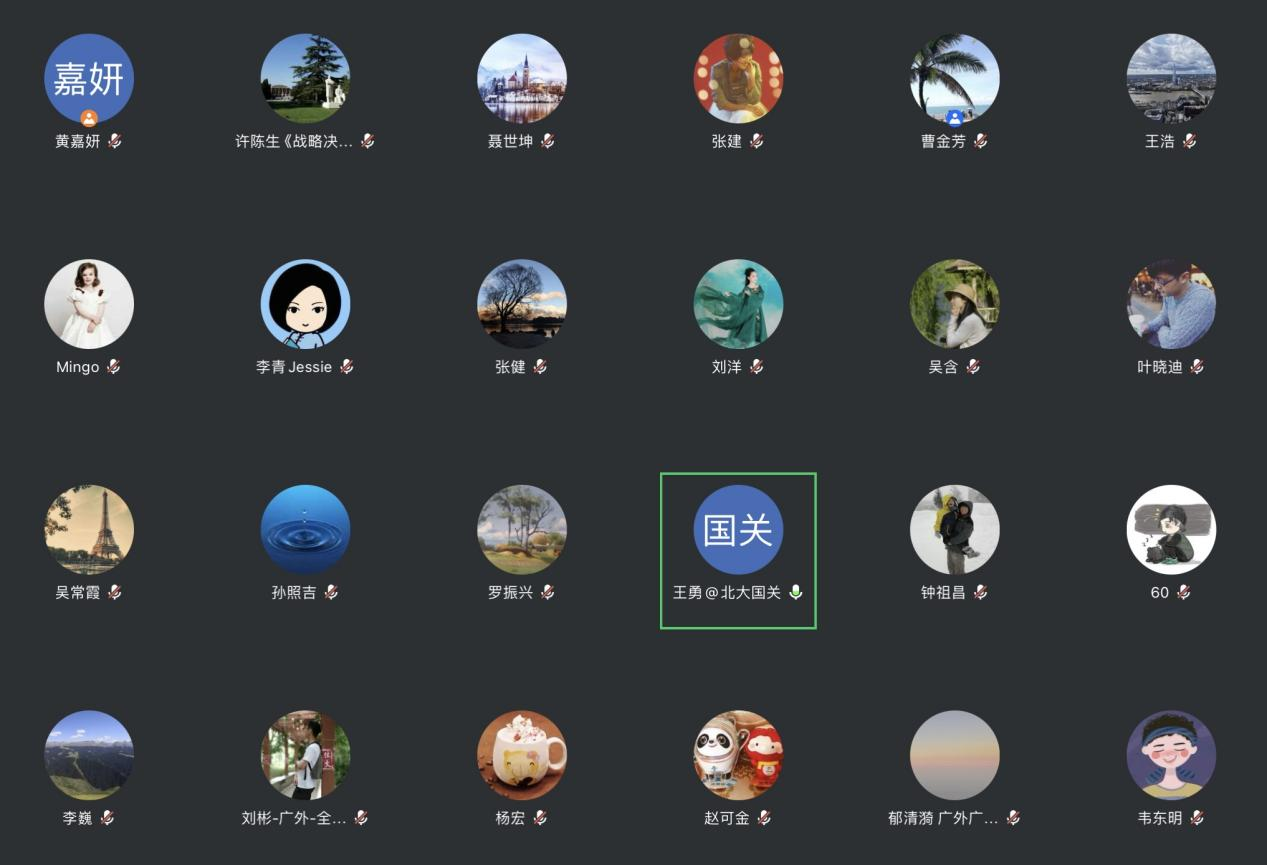The image size is (1267, 865).
Task: Tap 孙照吉's participant tile
Action: [x=305, y=530]
